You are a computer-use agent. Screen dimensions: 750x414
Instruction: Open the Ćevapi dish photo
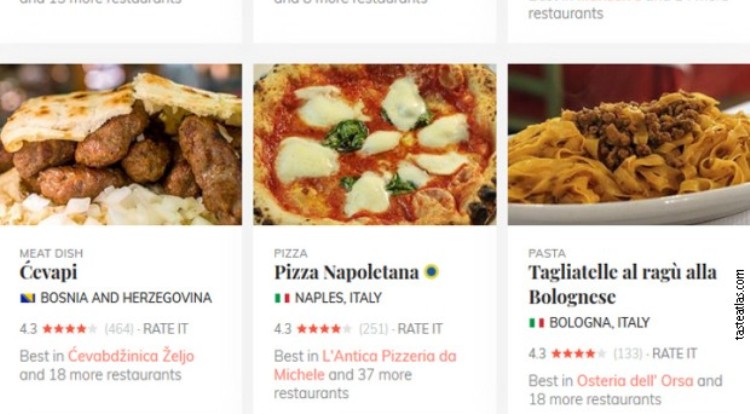120,144
